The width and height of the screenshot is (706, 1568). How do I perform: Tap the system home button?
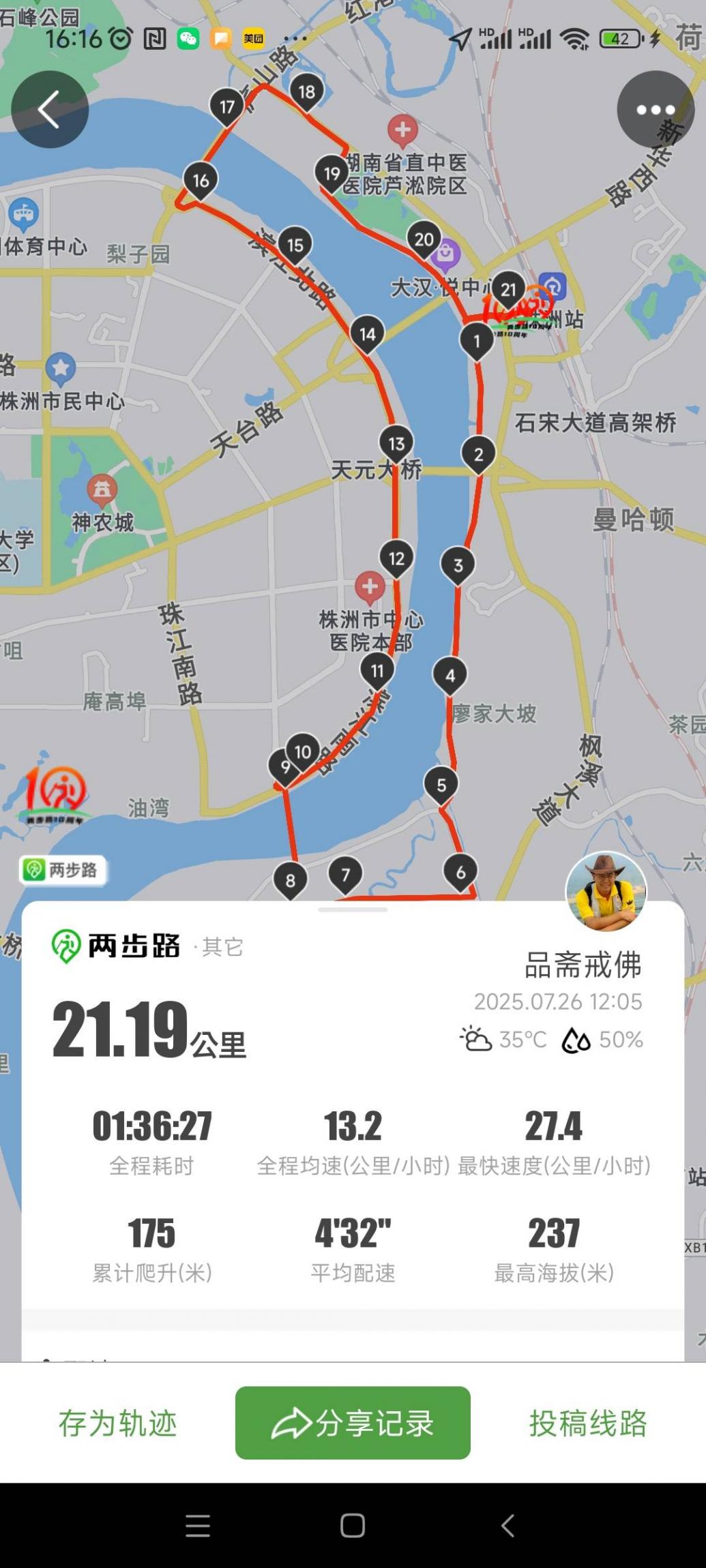(x=353, y=1525)
